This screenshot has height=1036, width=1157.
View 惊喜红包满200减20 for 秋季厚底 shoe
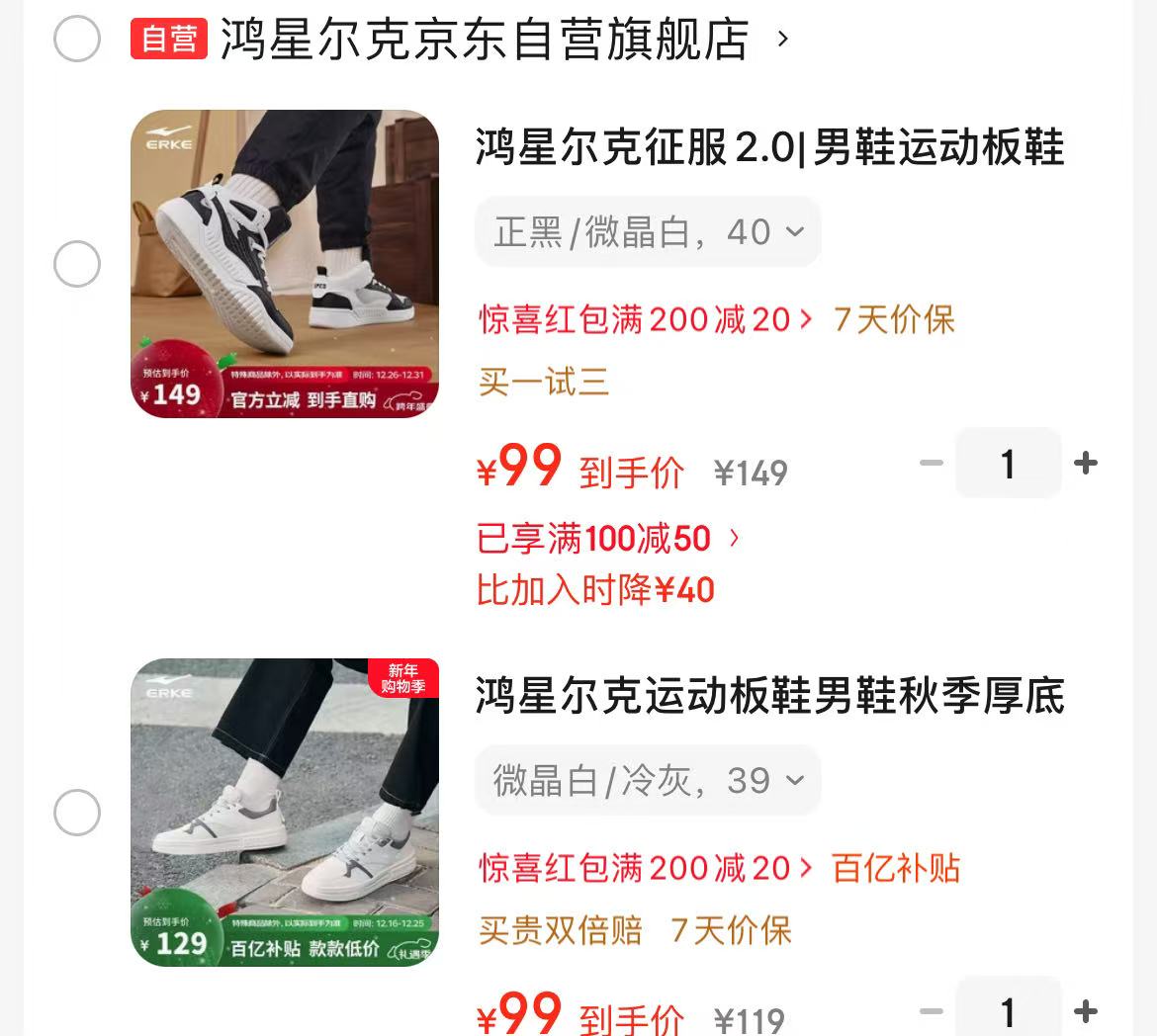tap(646, 869)
